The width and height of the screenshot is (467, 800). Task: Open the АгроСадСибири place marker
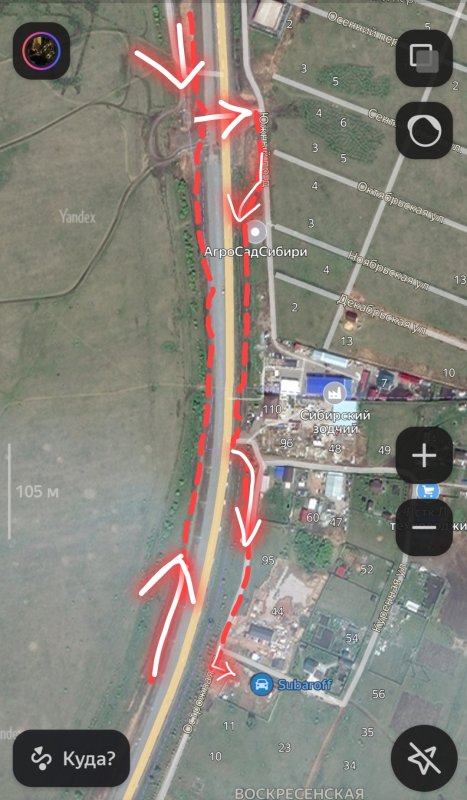[257, 233]
